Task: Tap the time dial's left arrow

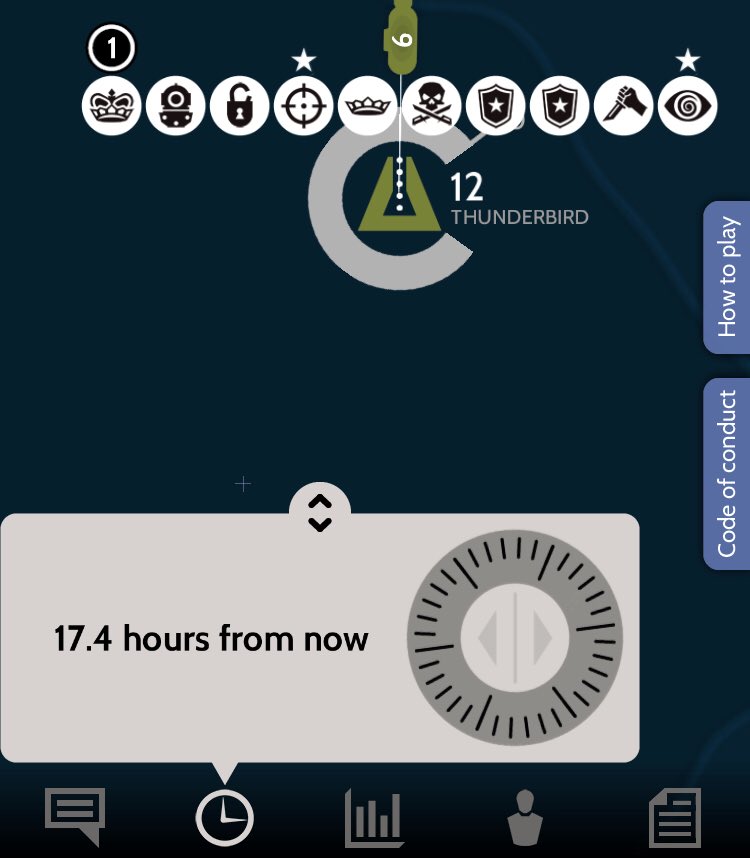Action: 490,638
